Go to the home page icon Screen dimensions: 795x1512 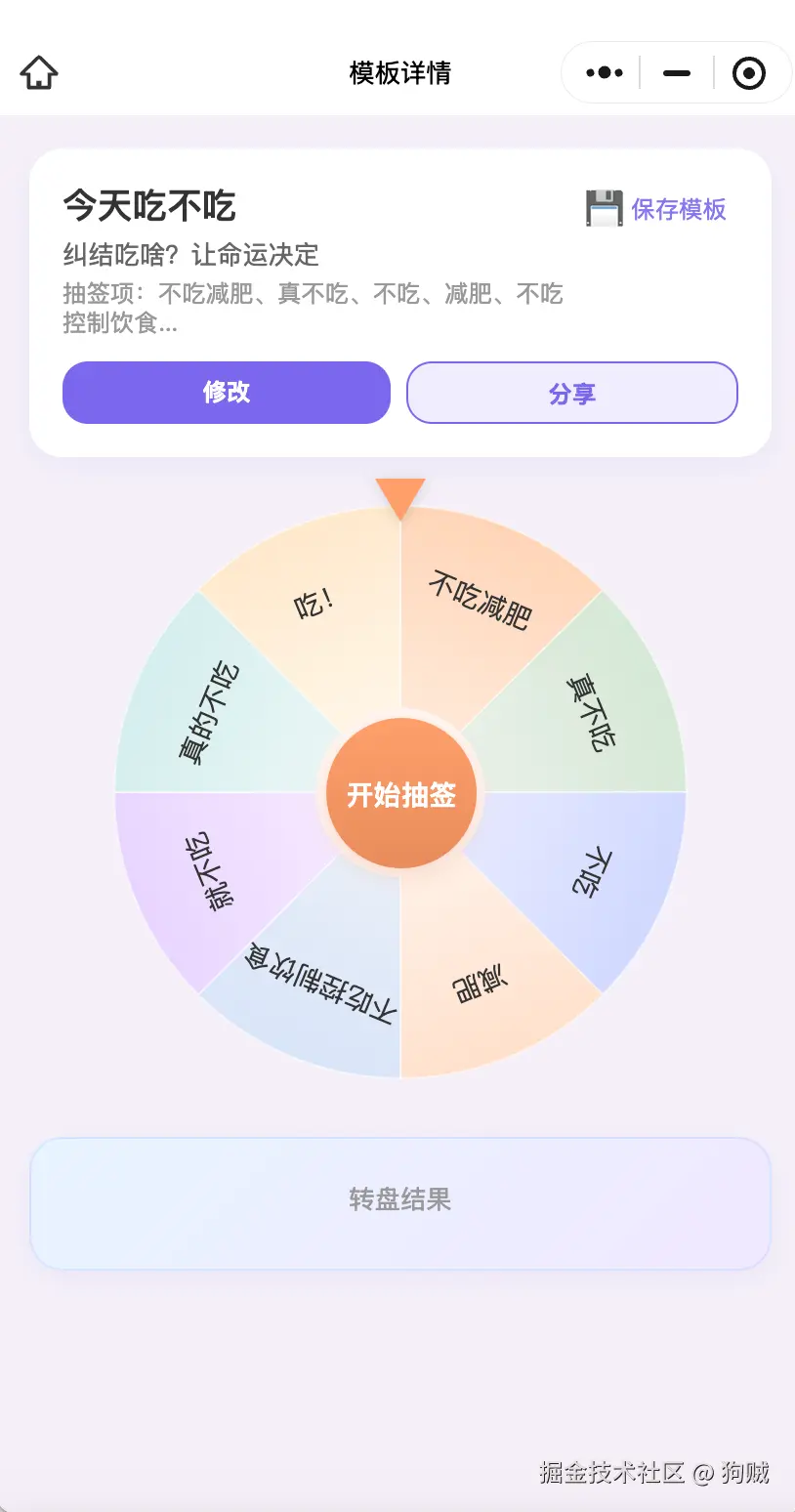[x=39, y=73]
